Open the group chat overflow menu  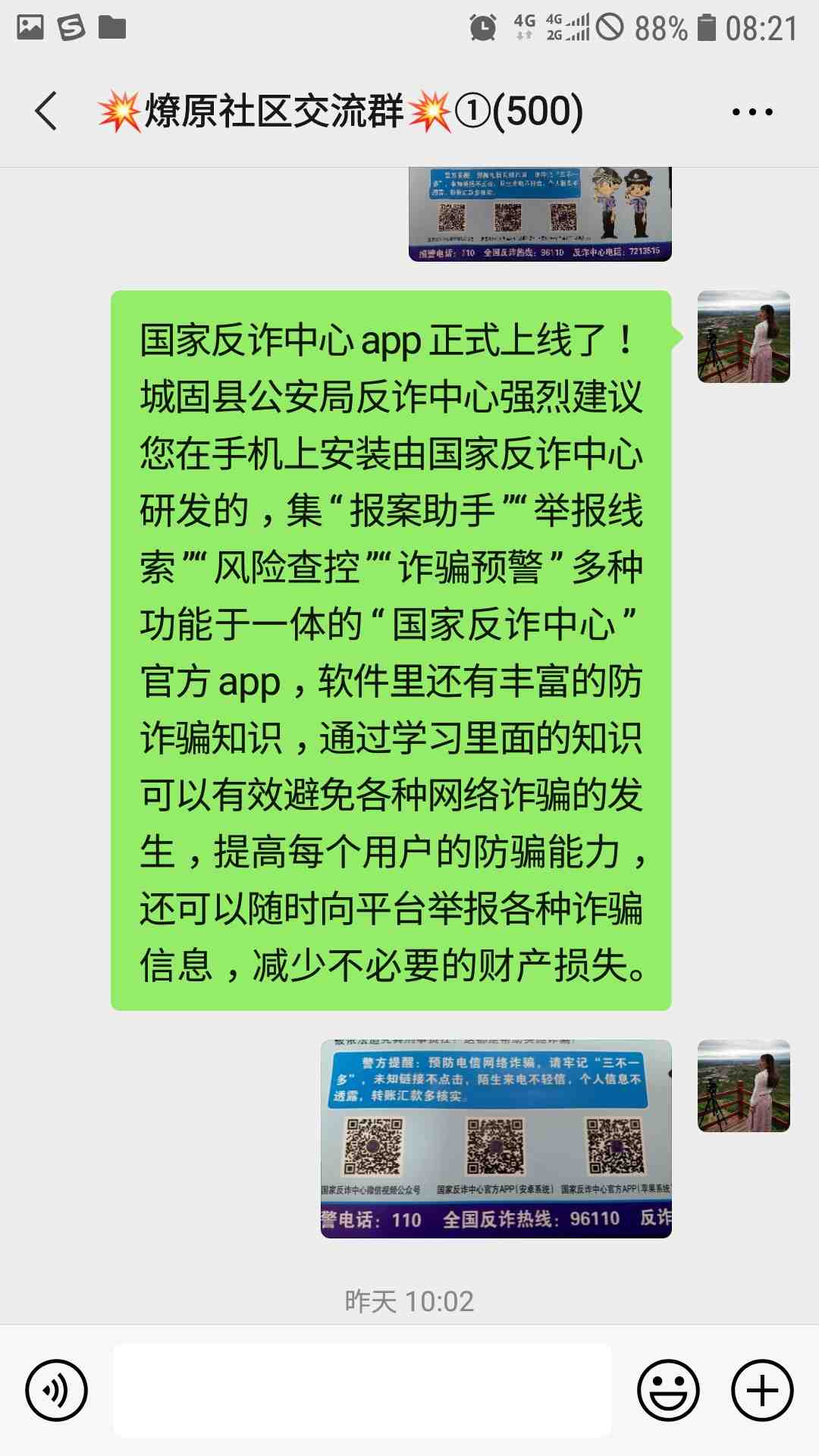click(752, 112)
